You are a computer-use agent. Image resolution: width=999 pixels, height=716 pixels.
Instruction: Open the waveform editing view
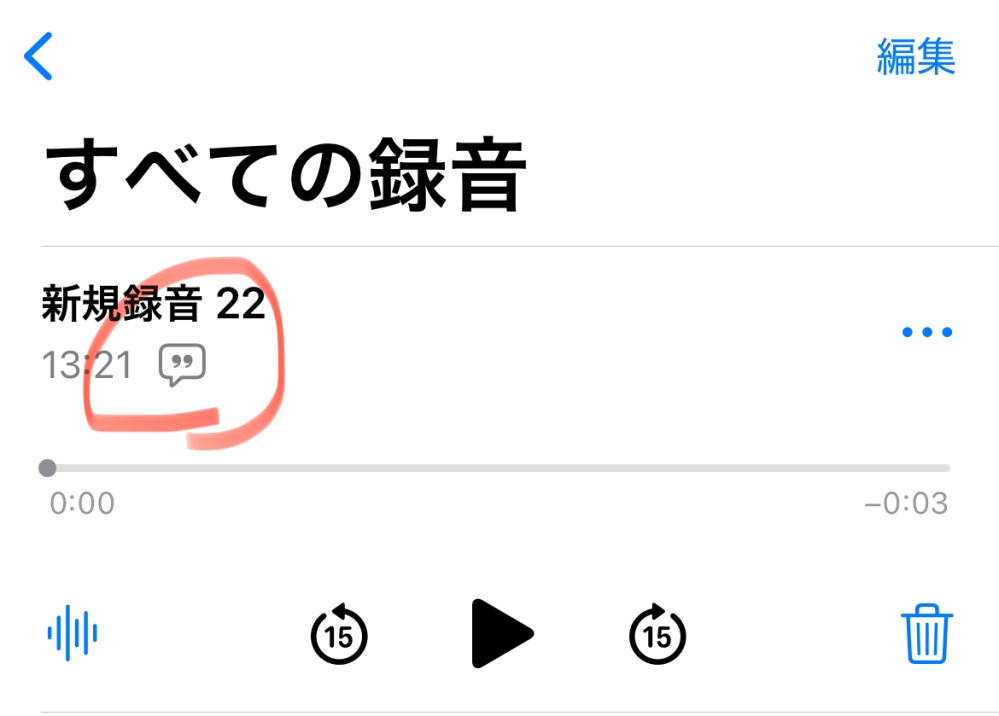[x=73, y=633]
